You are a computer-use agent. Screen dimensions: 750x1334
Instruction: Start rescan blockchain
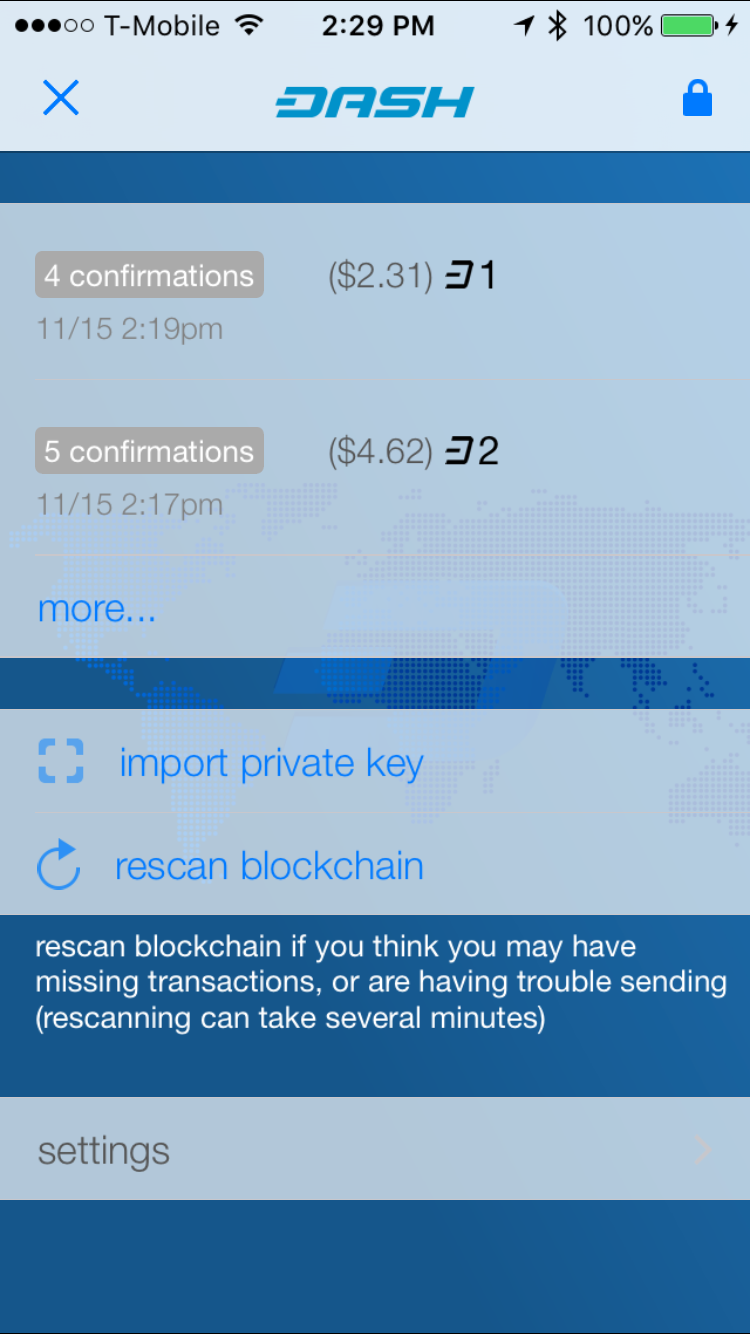click(x=375, y=865)
